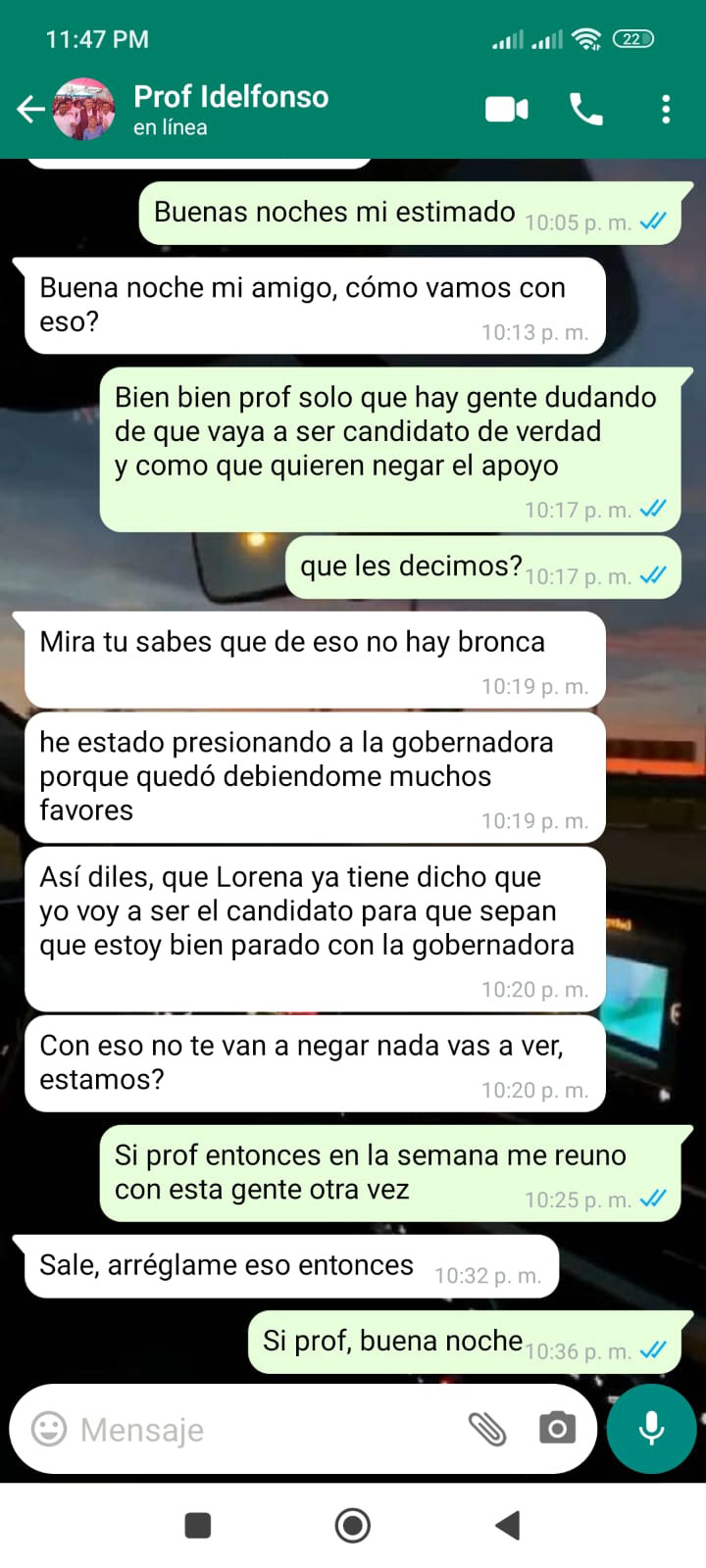
Task: Start a video call with Prof Idelfonso
Action: click(x=505, y=109)
